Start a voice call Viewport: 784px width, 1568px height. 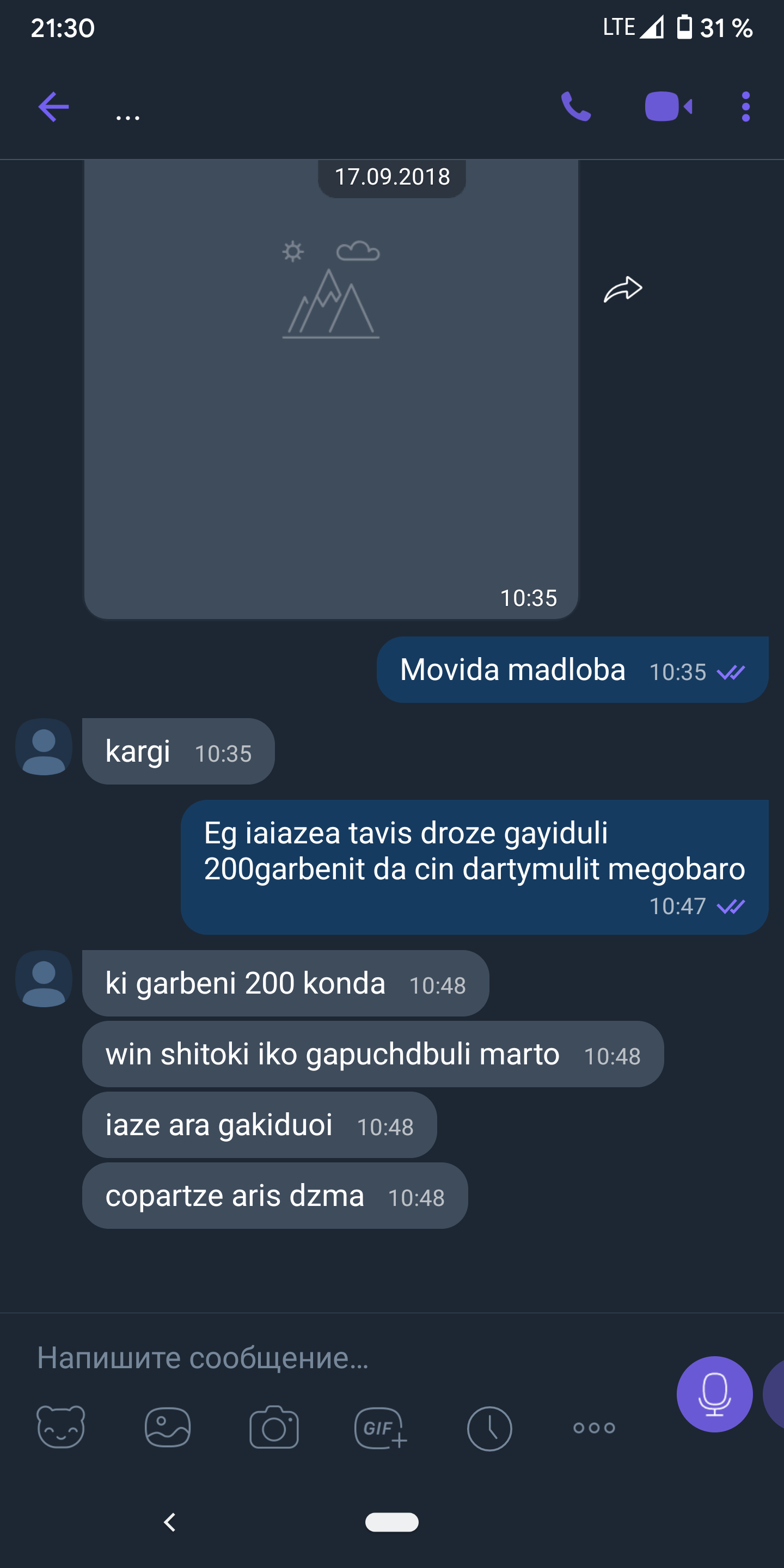point(575,107)
